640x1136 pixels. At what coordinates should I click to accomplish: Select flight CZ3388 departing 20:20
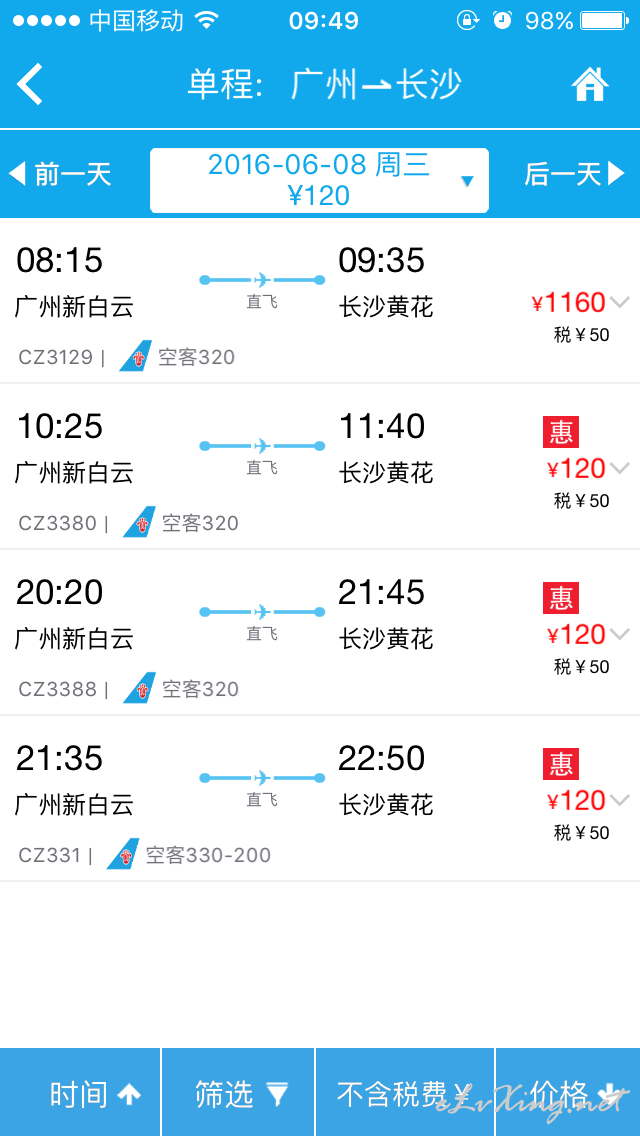(x=320, y=632)
